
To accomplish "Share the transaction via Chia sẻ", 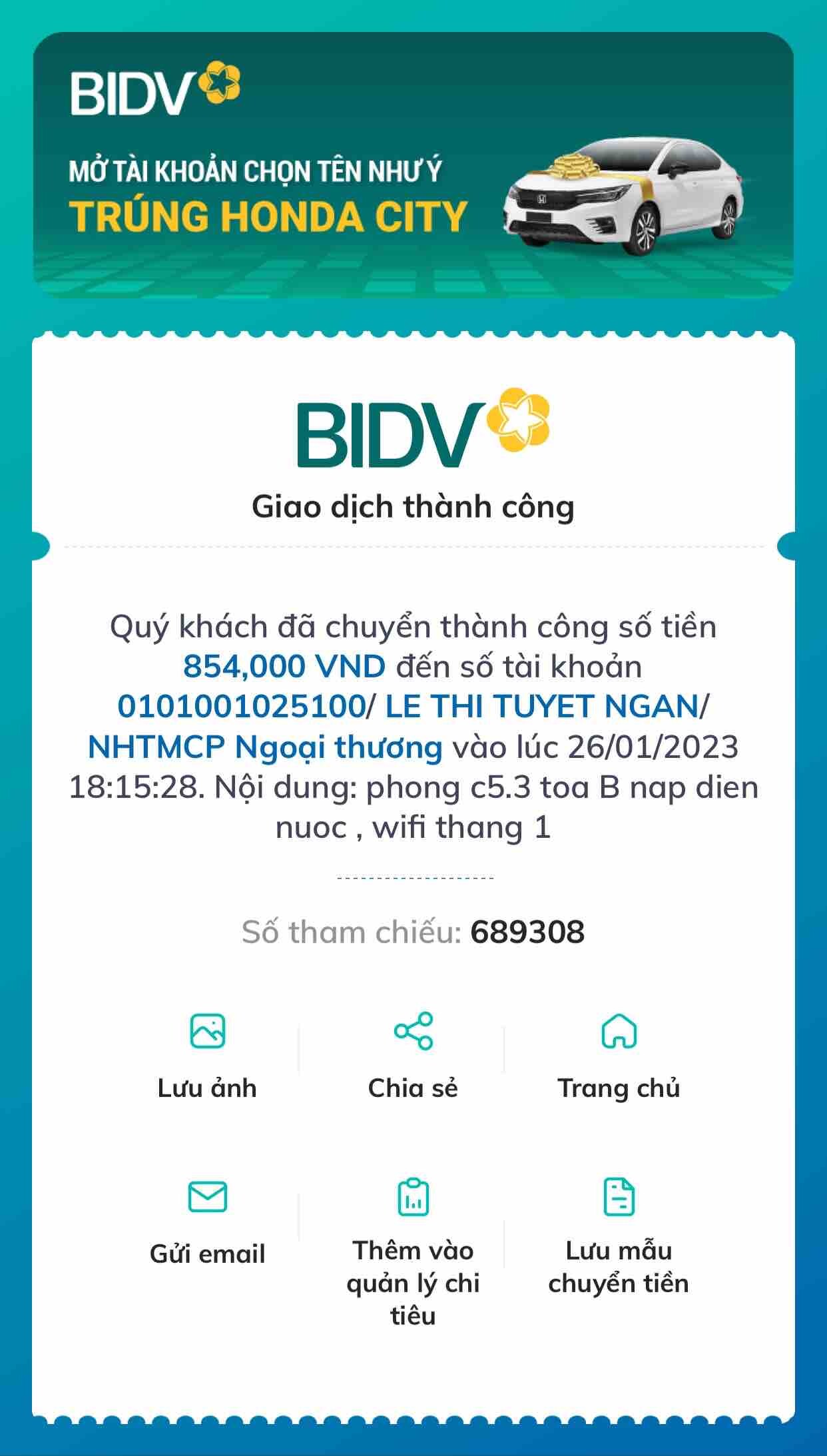I will pyautogui.click(x=413, y=1055).
